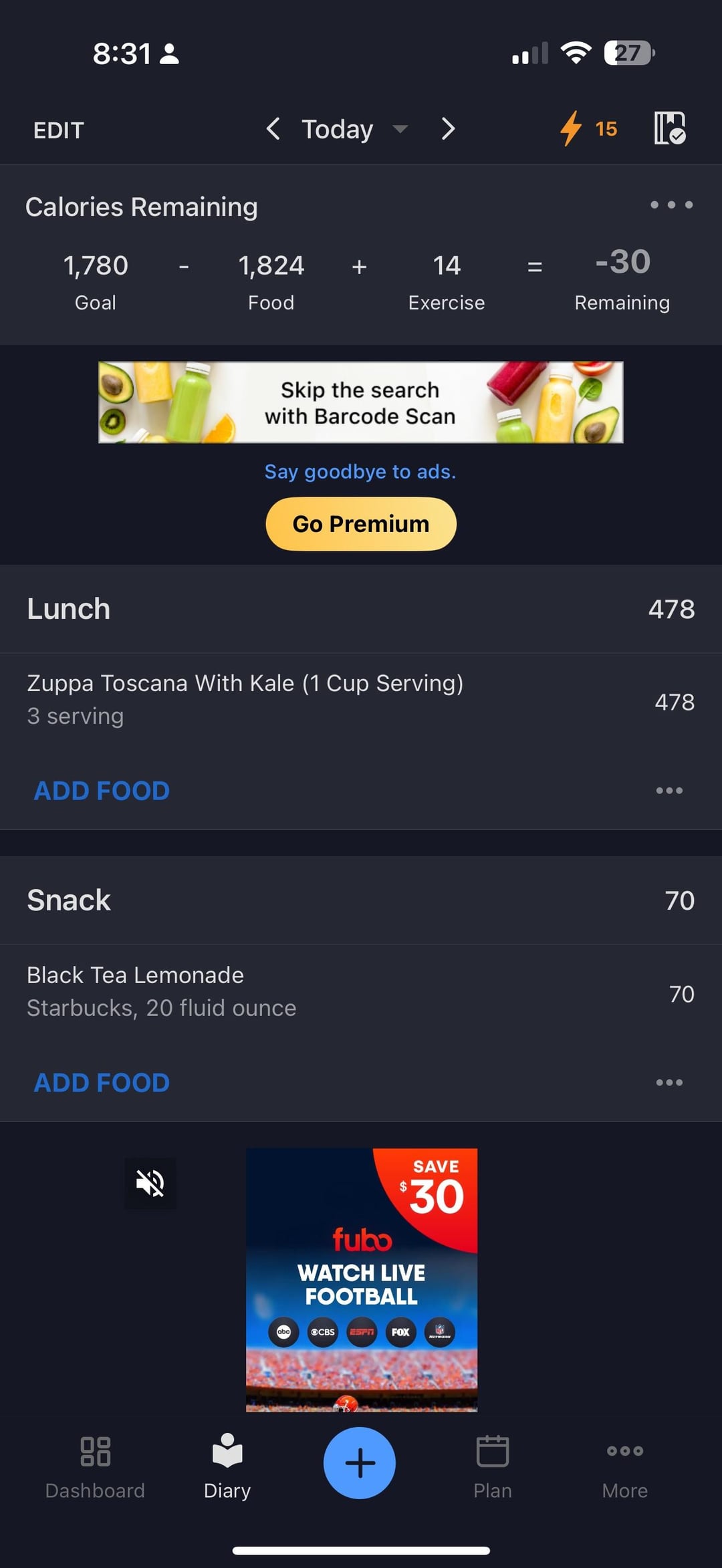Open the More tab
The width and height of the screenshot is (722, 1568).
[x=624, y=1464]
